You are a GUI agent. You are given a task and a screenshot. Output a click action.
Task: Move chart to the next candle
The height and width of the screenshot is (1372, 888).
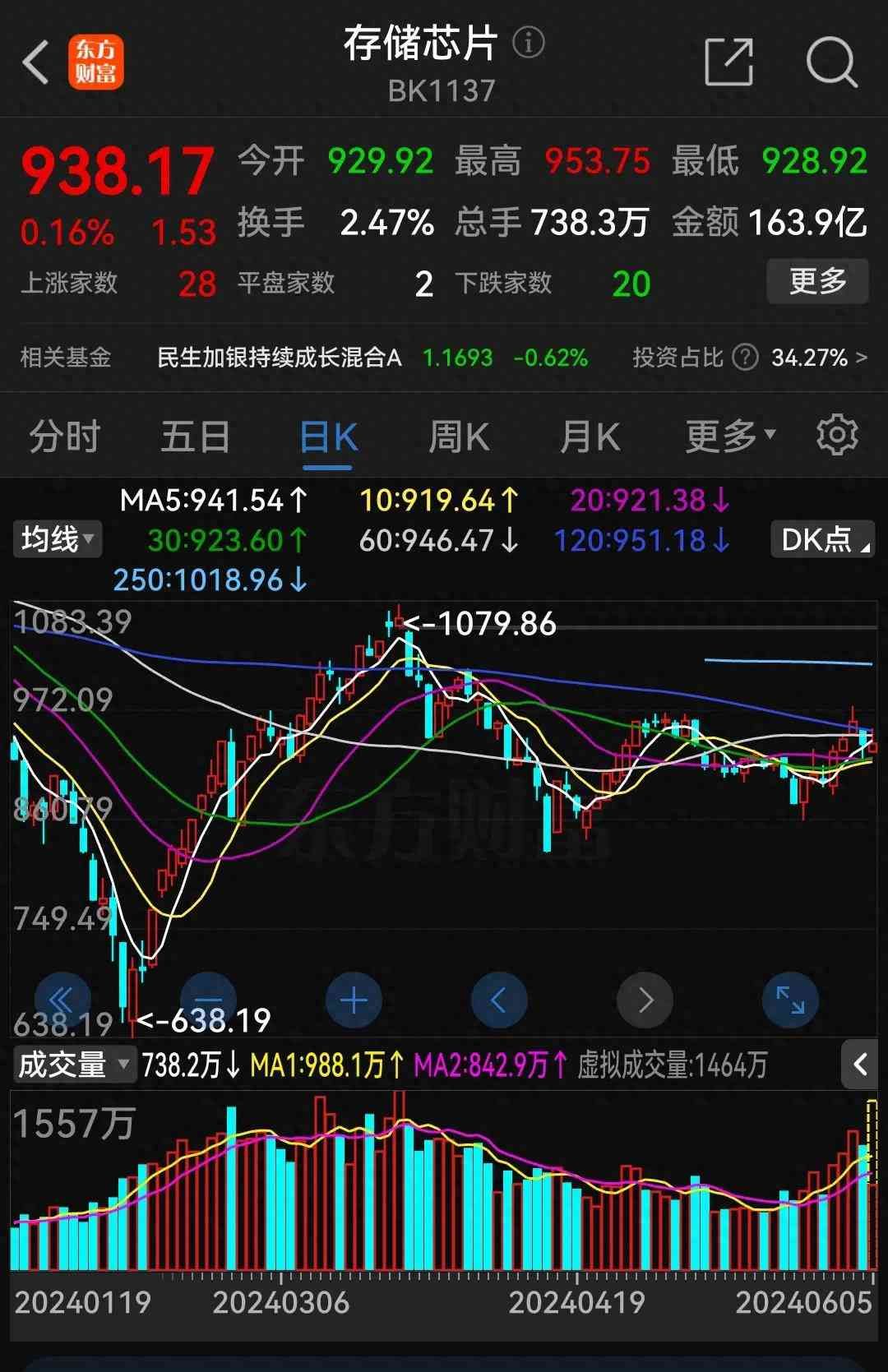645,1000
